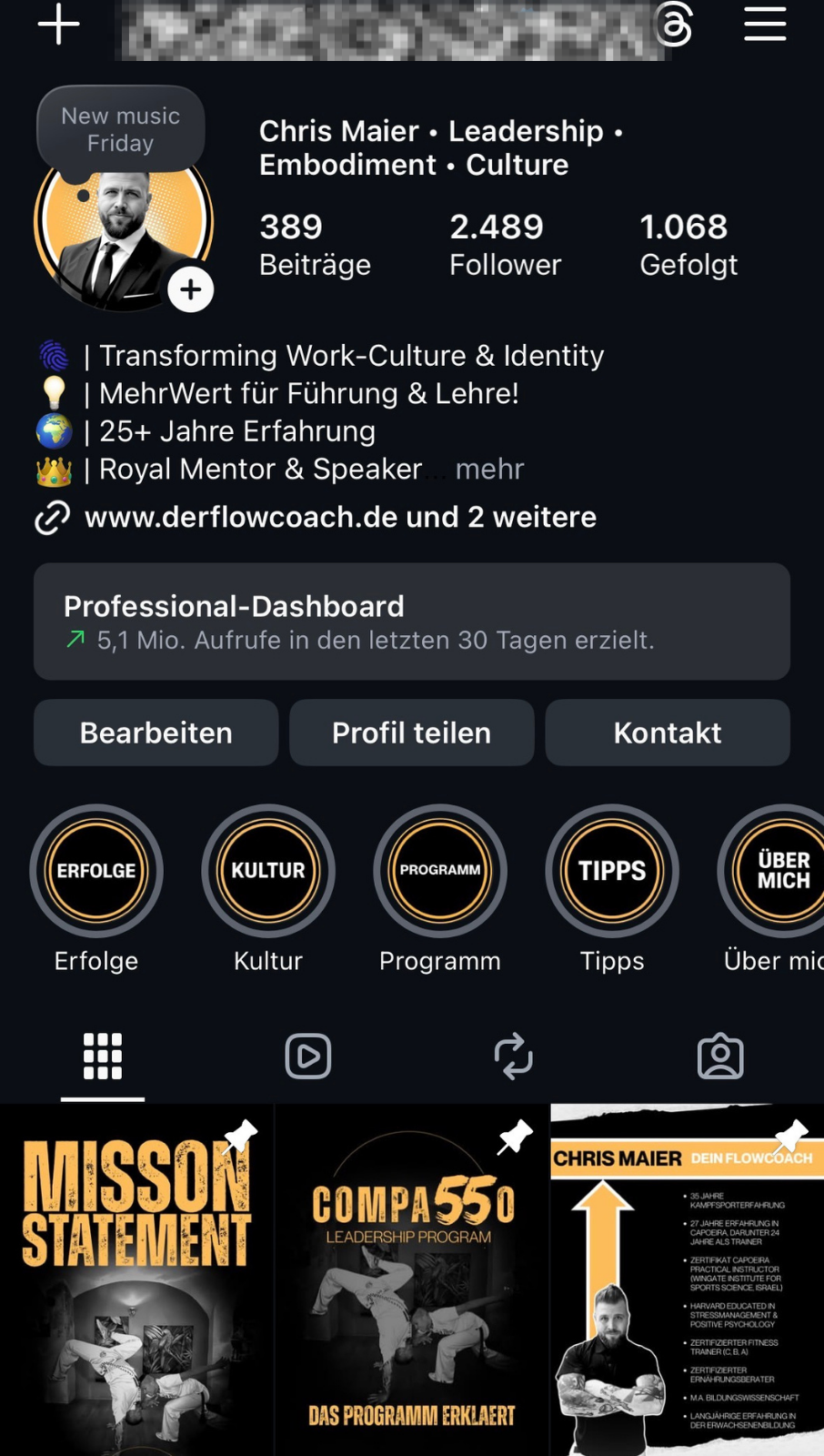
Task: Switch to the Tipps highlight
Action: [x=611, y=871]
